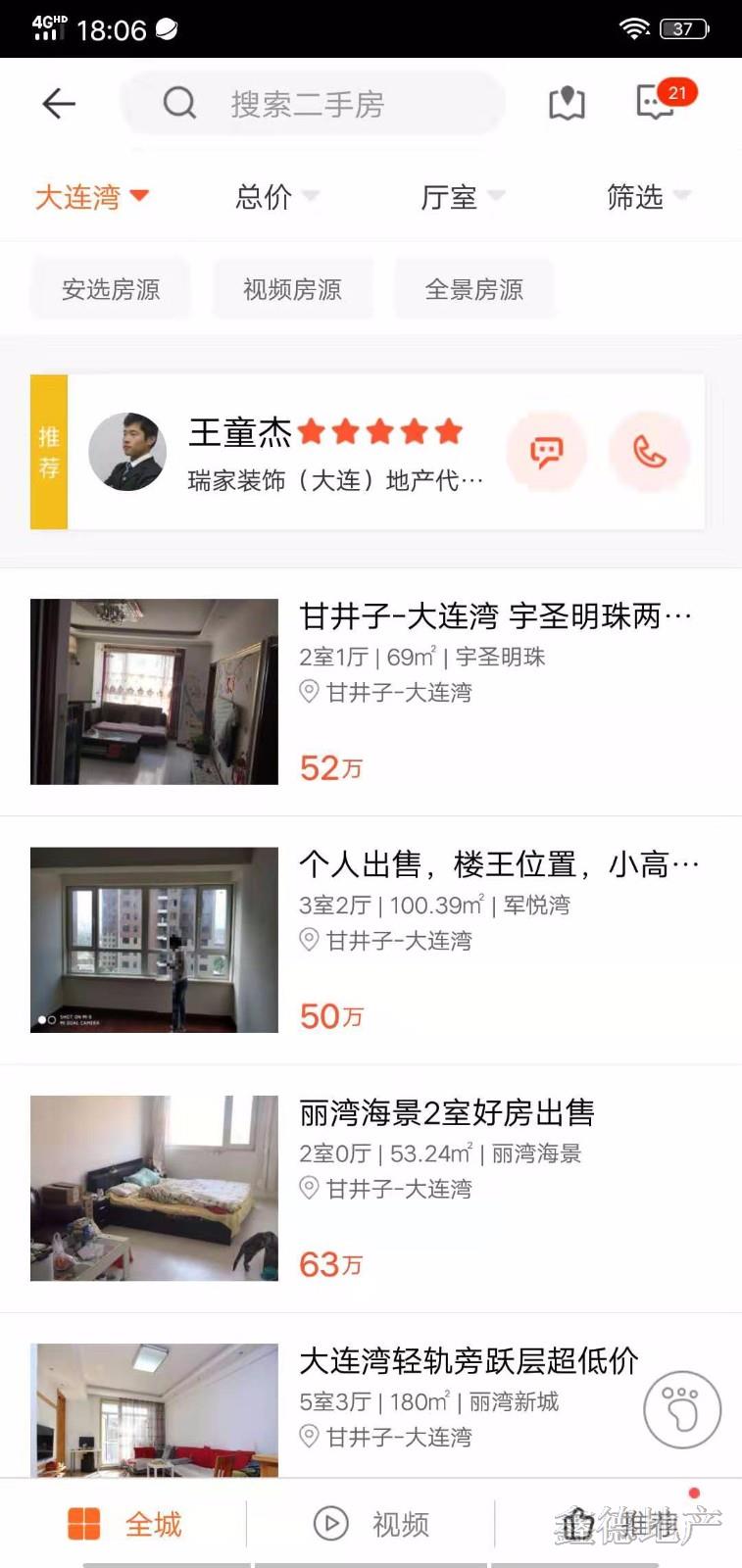Tap the 搜索二手房 search box
This screenshot has width=742, height=1568.
(x=312, y=103)
